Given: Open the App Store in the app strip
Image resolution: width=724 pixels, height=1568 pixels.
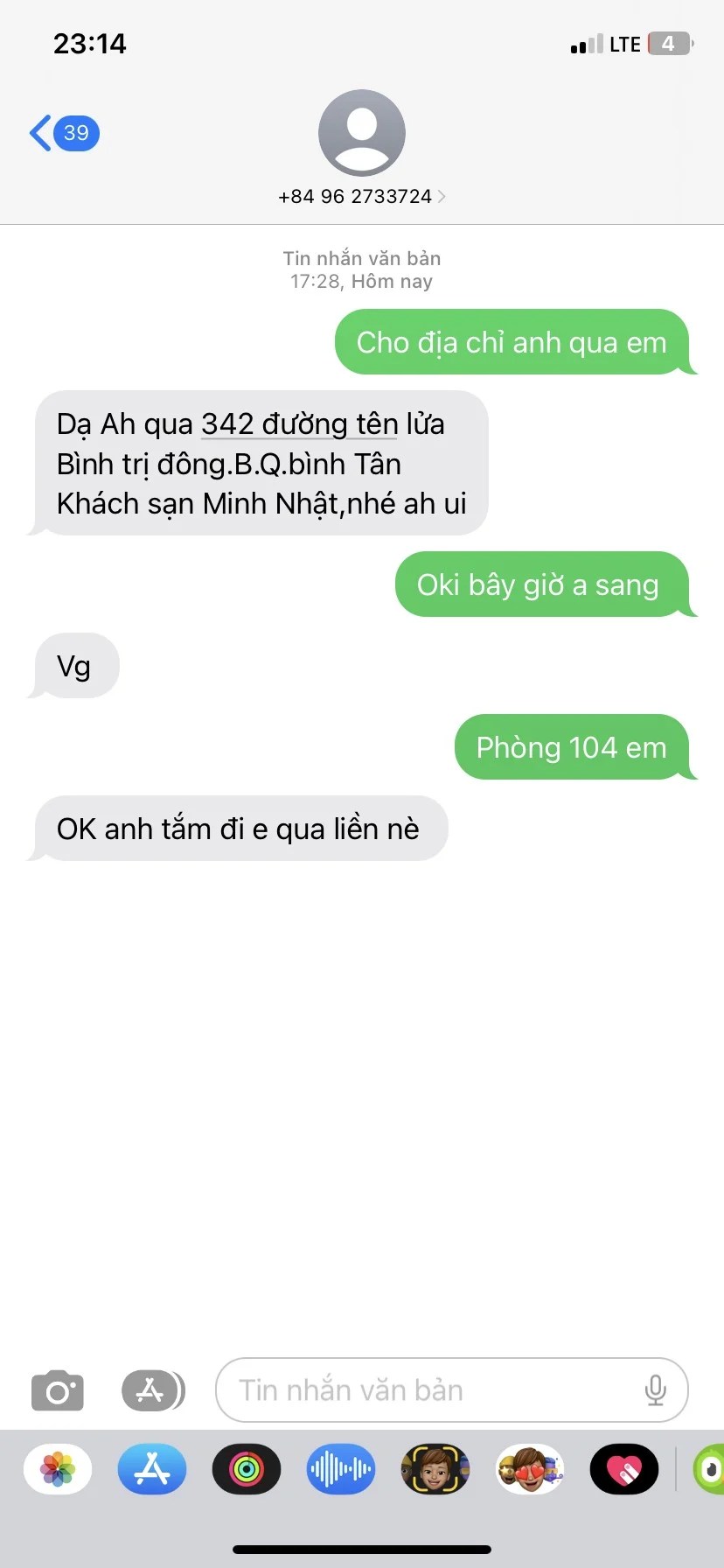Looking at the screenshot, I should click(152, 1469).
